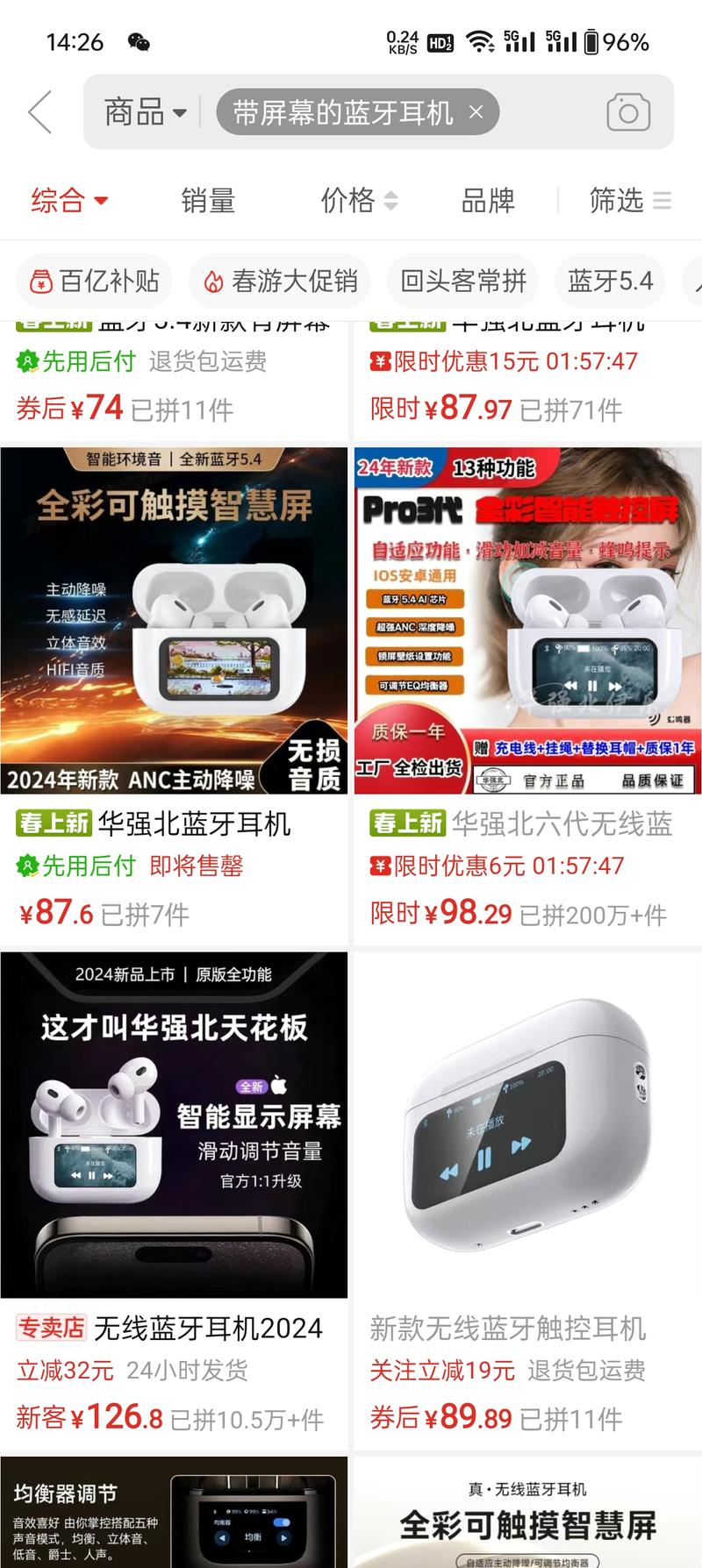Open the 商品 search type dropdown
Image resolution: width=702 pixels, height=1568 pixels.
(145, 112)
